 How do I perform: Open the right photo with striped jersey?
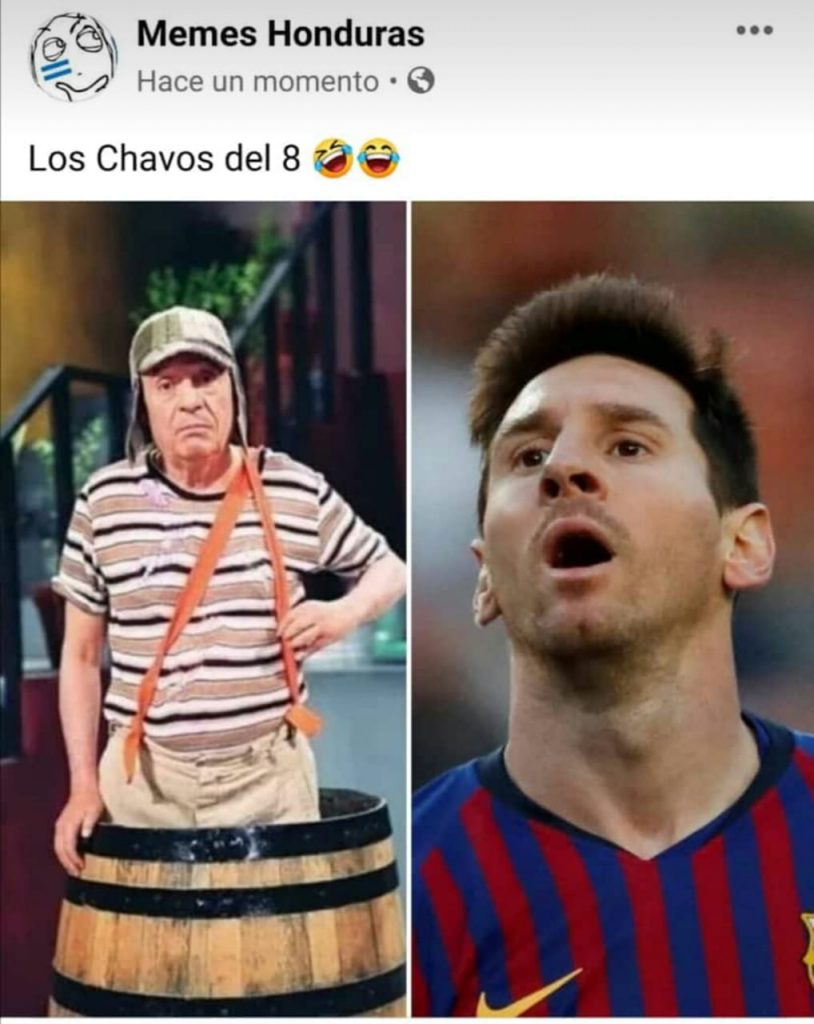(613, 608)
